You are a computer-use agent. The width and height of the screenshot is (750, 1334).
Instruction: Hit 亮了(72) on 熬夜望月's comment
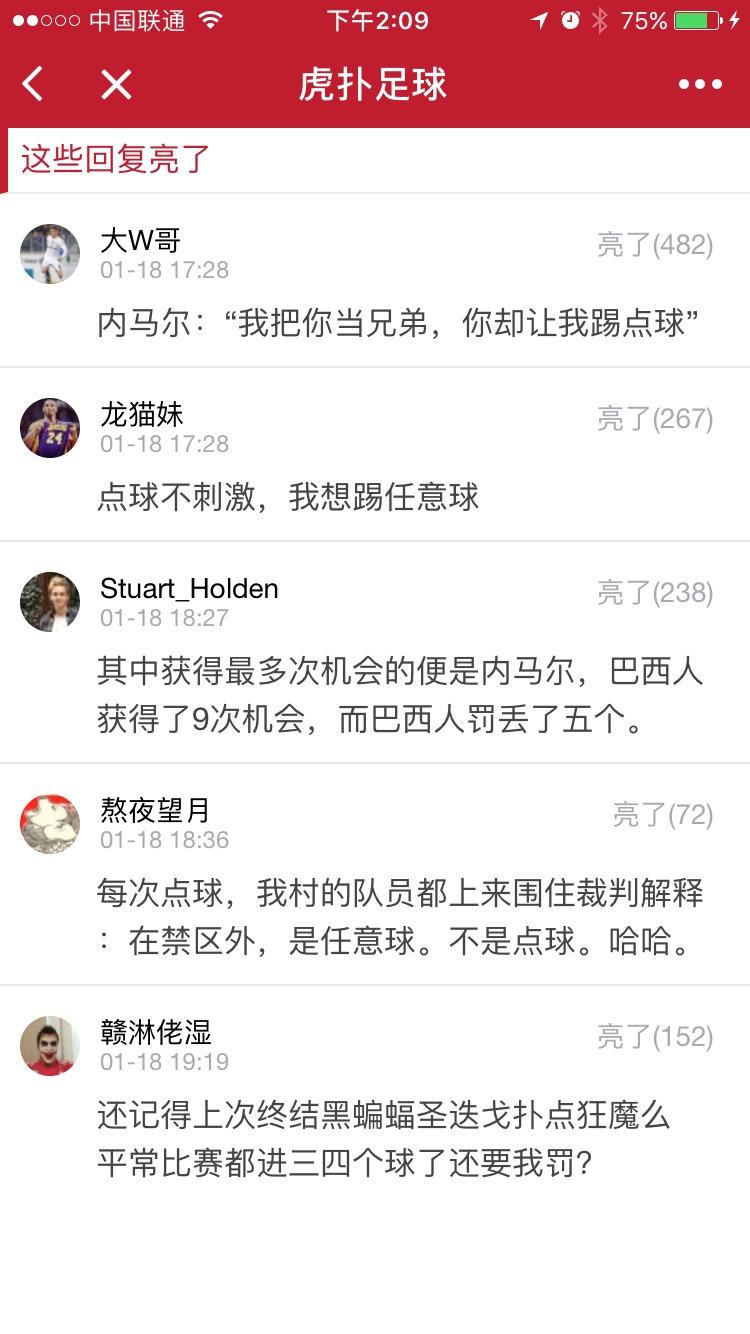coord(662,815)
